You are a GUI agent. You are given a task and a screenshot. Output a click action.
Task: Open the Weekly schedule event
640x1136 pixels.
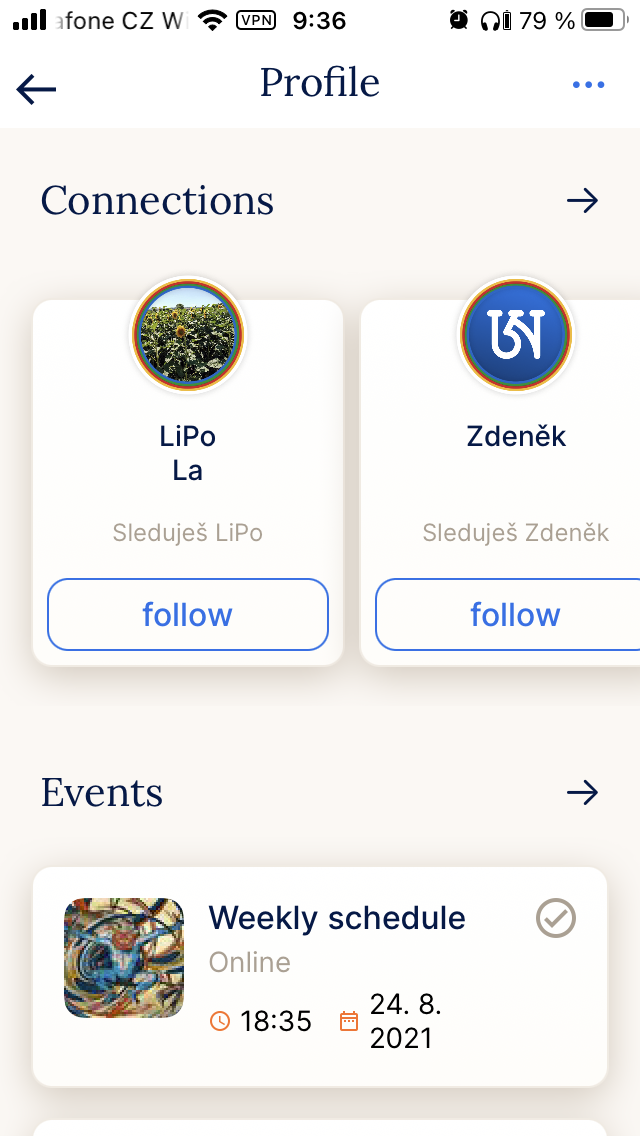(x=336, y=918)
